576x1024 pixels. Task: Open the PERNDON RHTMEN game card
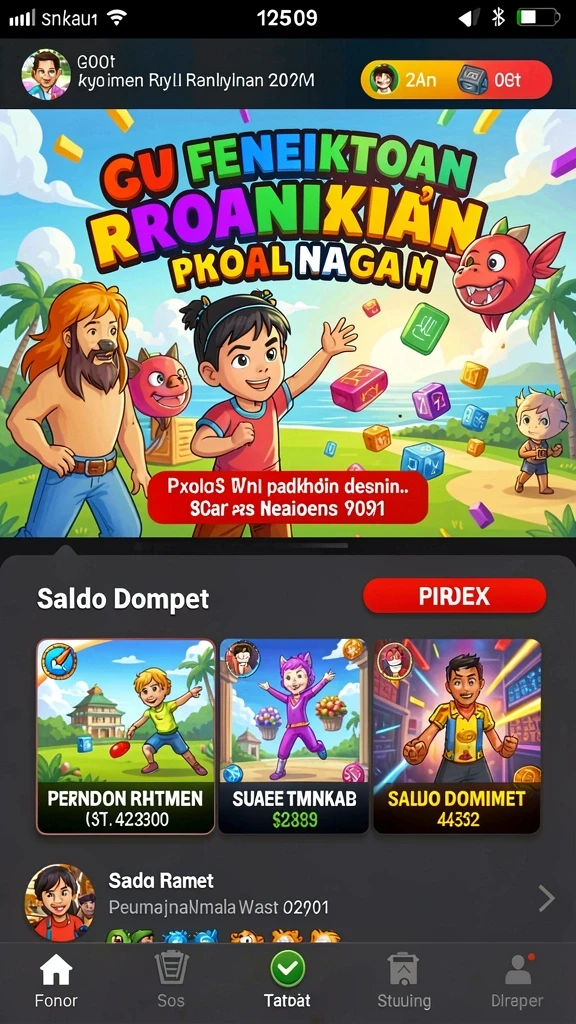point(125,736)
